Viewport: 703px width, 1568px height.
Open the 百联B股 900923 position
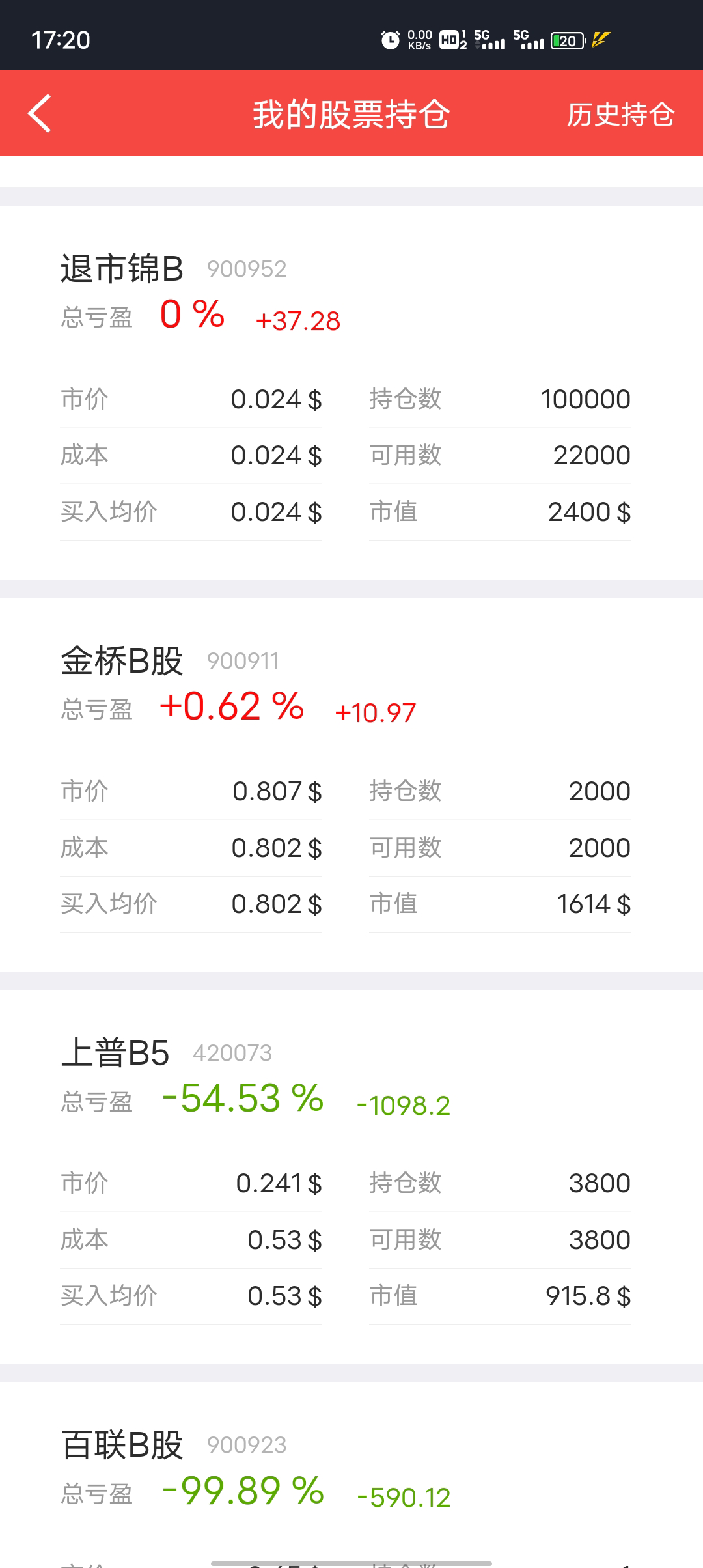[122, 1444]
